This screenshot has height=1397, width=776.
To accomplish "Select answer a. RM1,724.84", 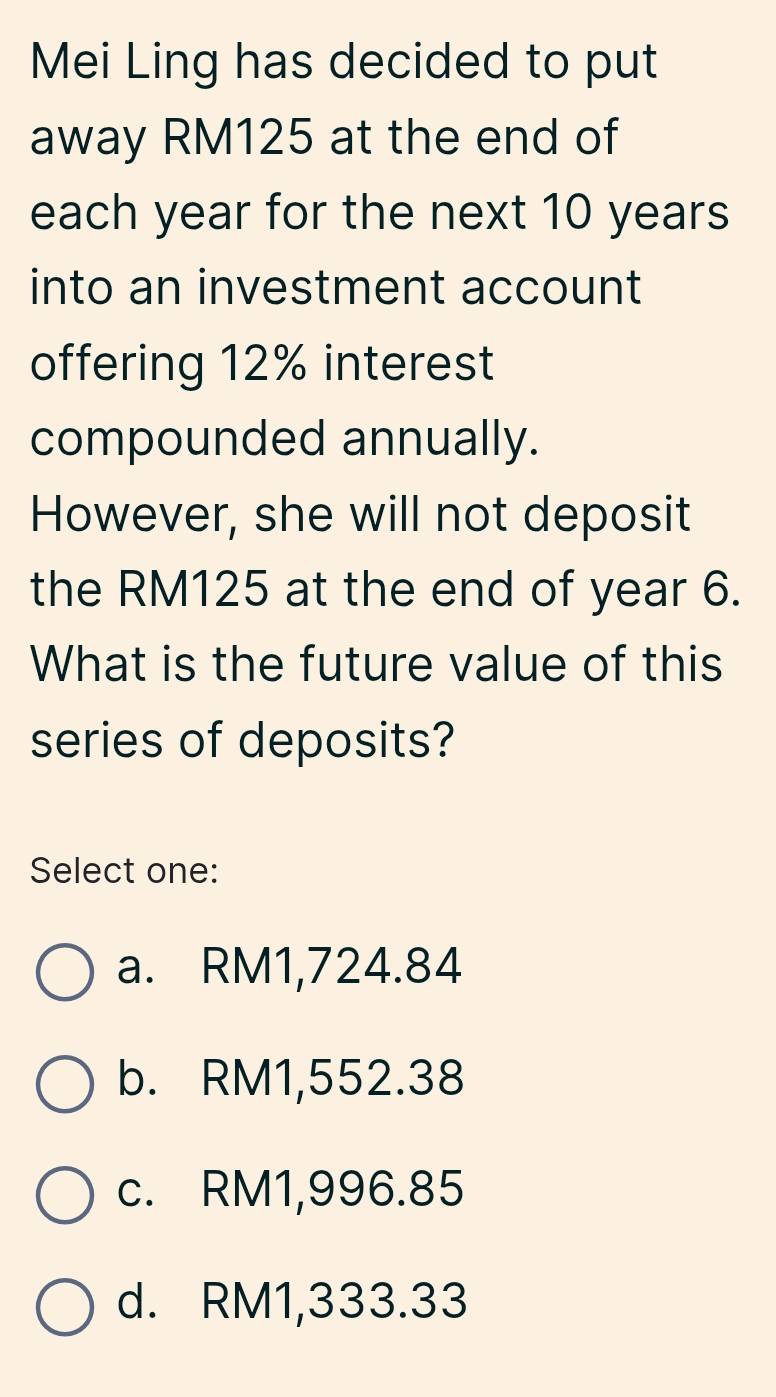I will pyautogui.click(x=65, y=972).
